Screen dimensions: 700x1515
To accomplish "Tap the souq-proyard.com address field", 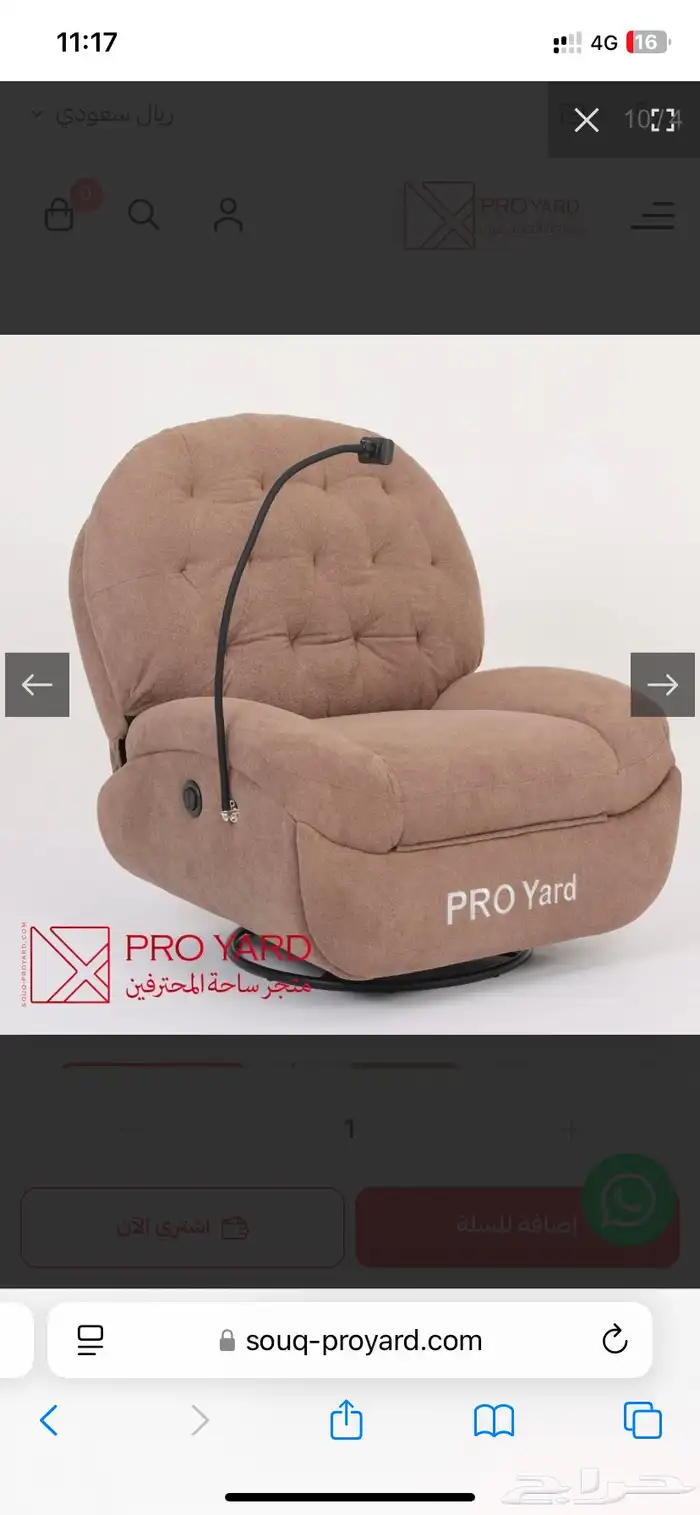I will pos(350,1341).
